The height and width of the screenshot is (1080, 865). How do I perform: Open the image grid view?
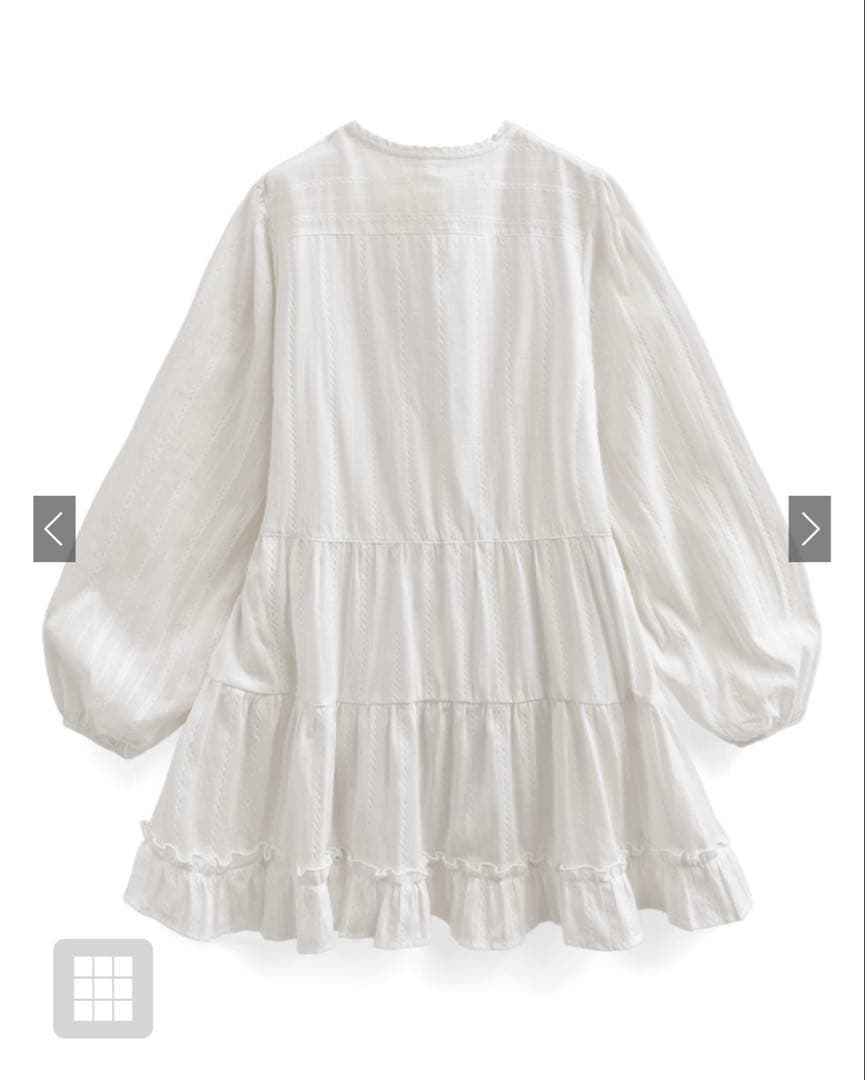tap(103, 988)
